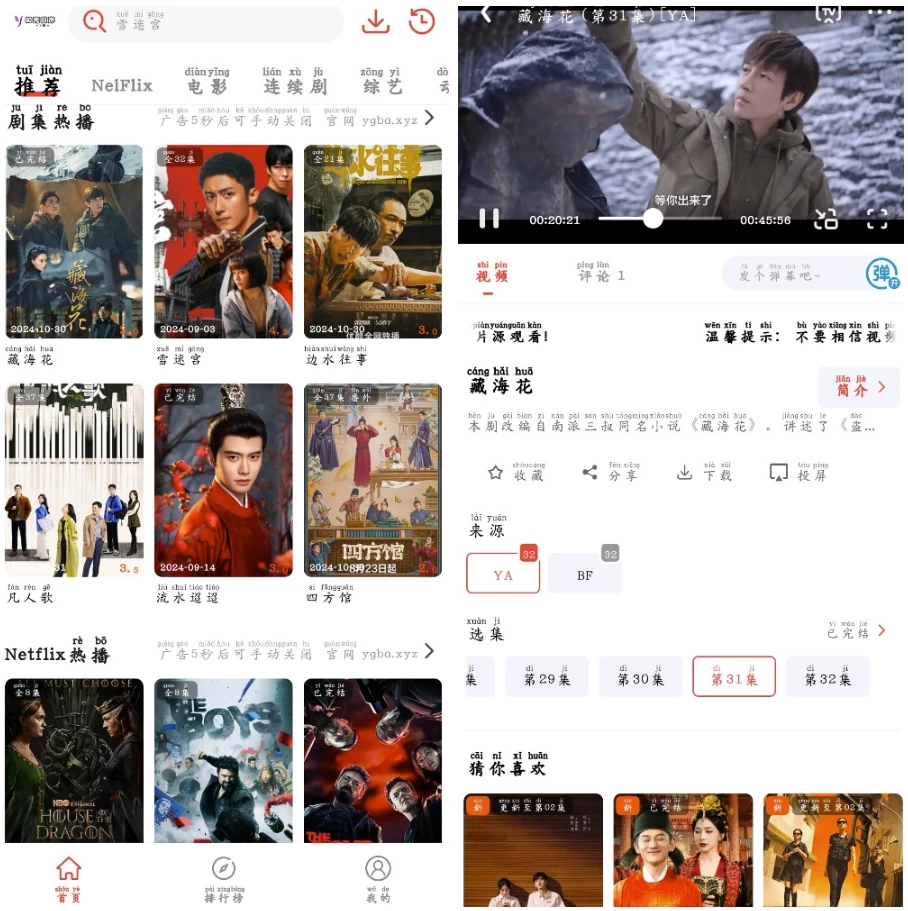Open the 排行榜 ranking tab

224,878
